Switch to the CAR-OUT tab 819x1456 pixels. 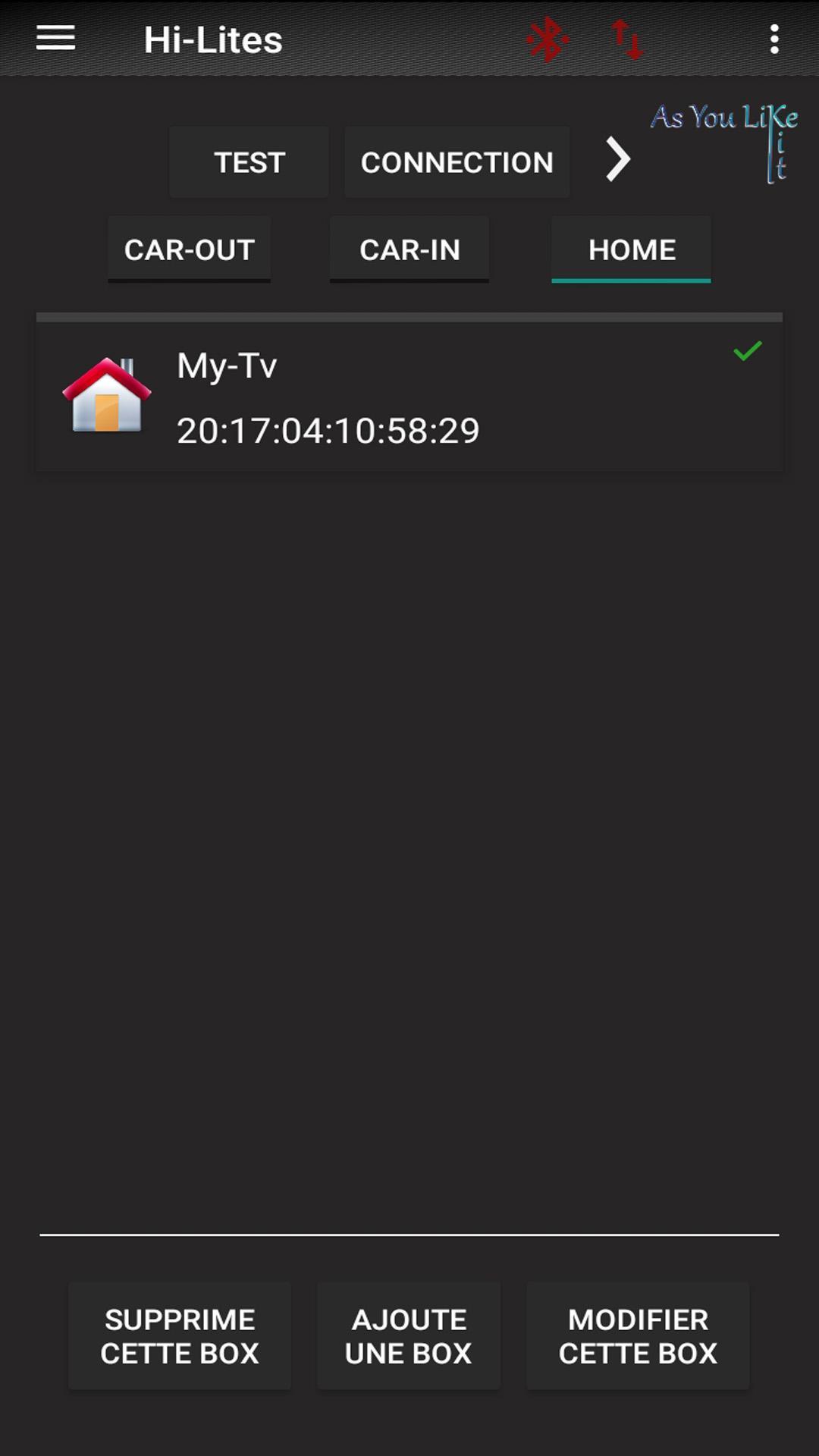point(189,249)
